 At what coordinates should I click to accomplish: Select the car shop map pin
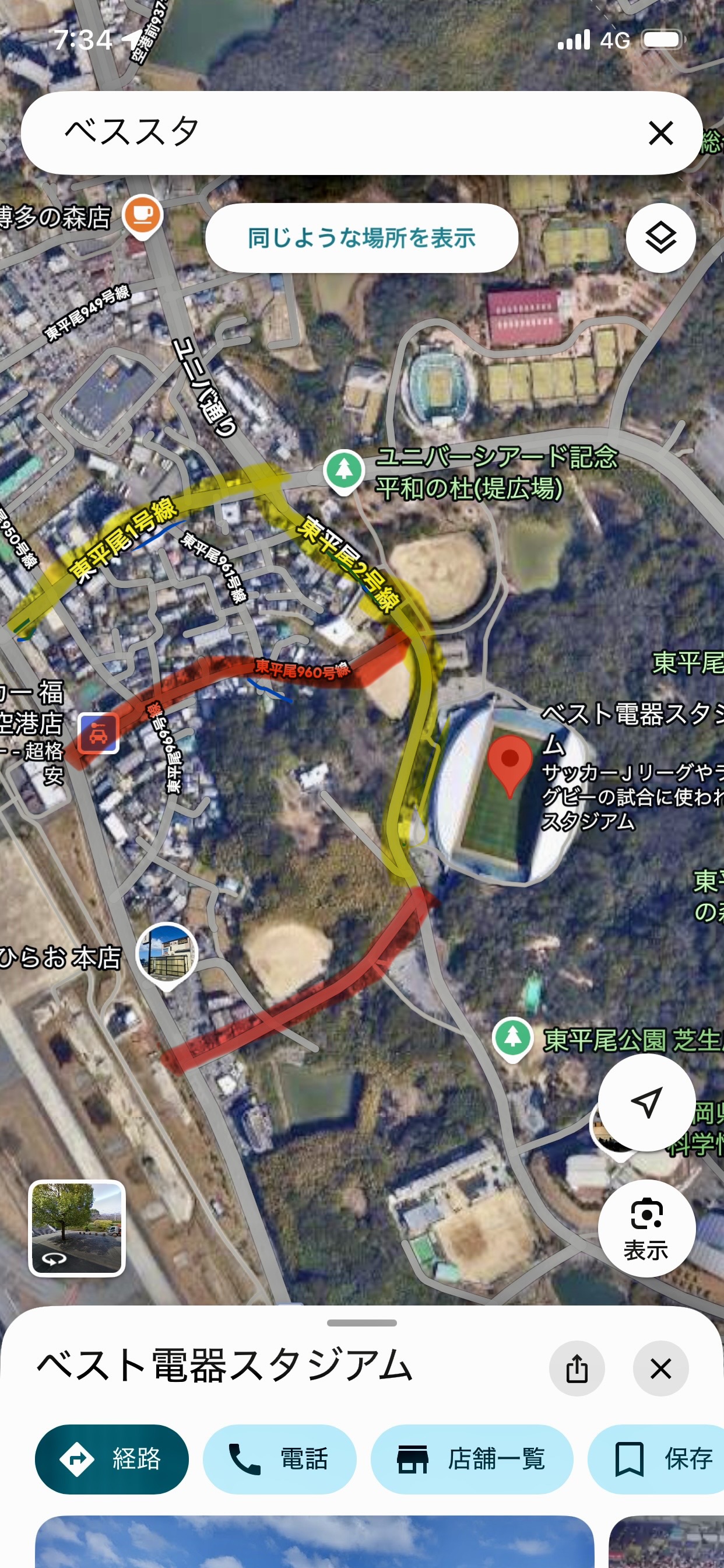[99, 733]
